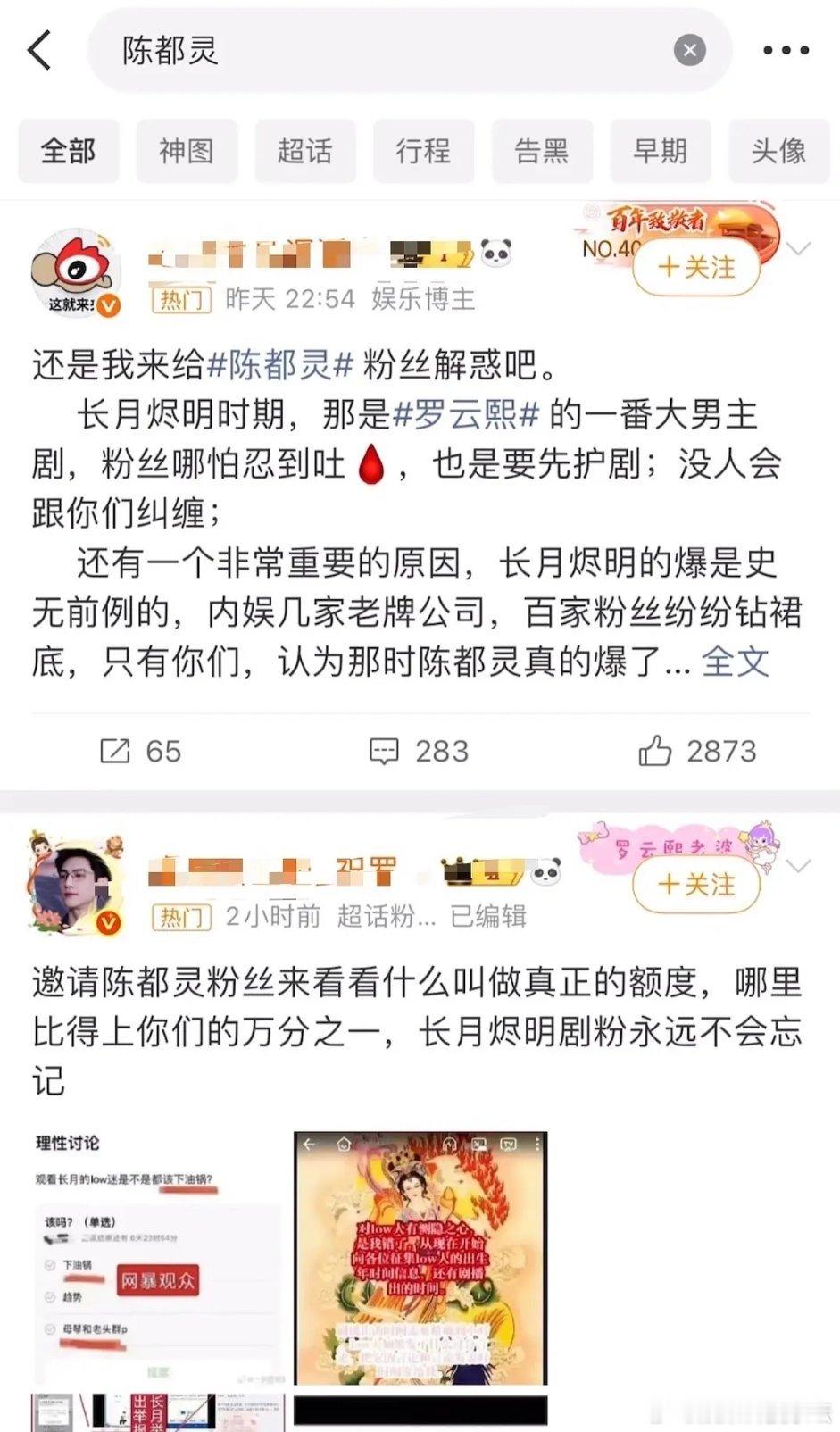The height and width of the screenshot is (1432, 840).
Task: Open the three-dot more options menu
Action: pos(784,50)
